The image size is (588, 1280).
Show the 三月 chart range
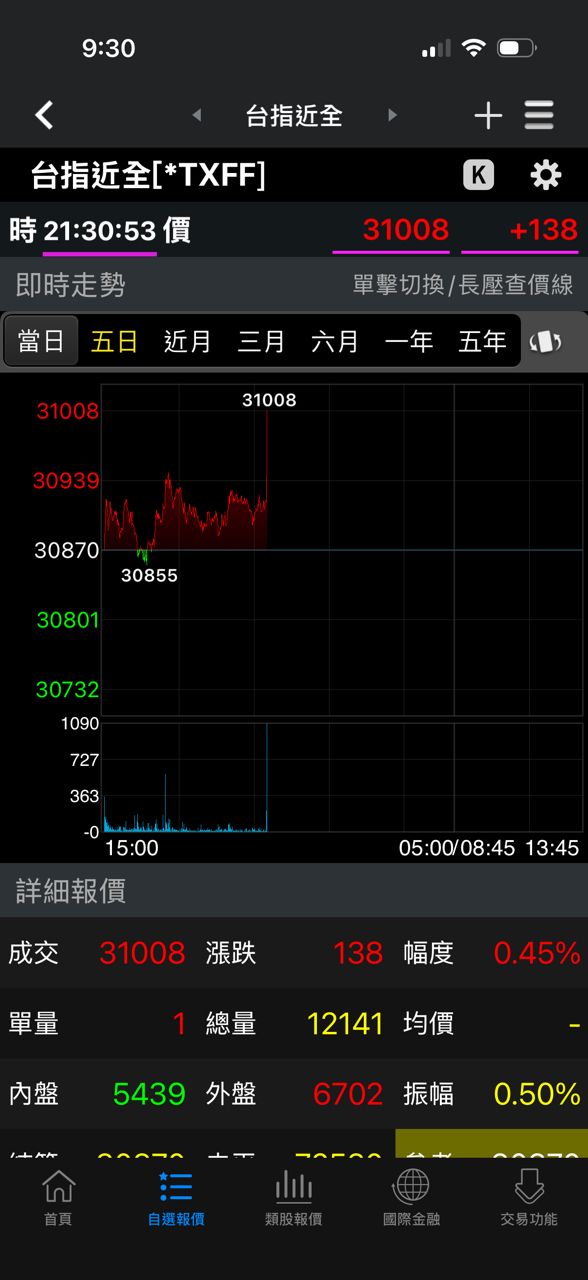click(x=261, y=341)
